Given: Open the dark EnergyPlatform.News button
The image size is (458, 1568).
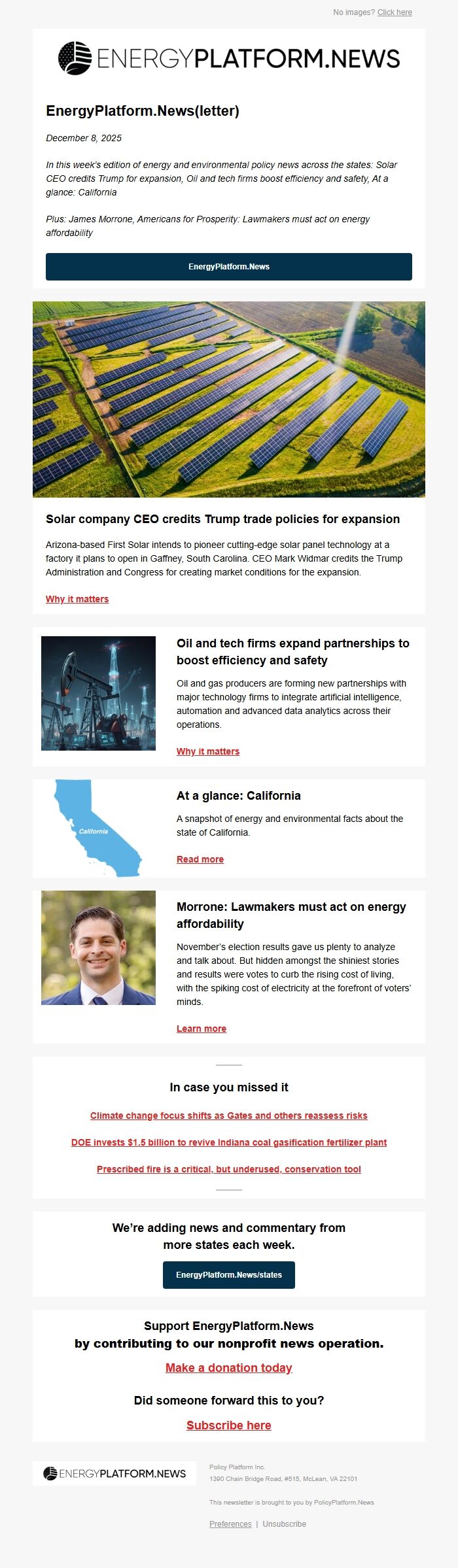Looking at the screenshot, I should [228, 267].
